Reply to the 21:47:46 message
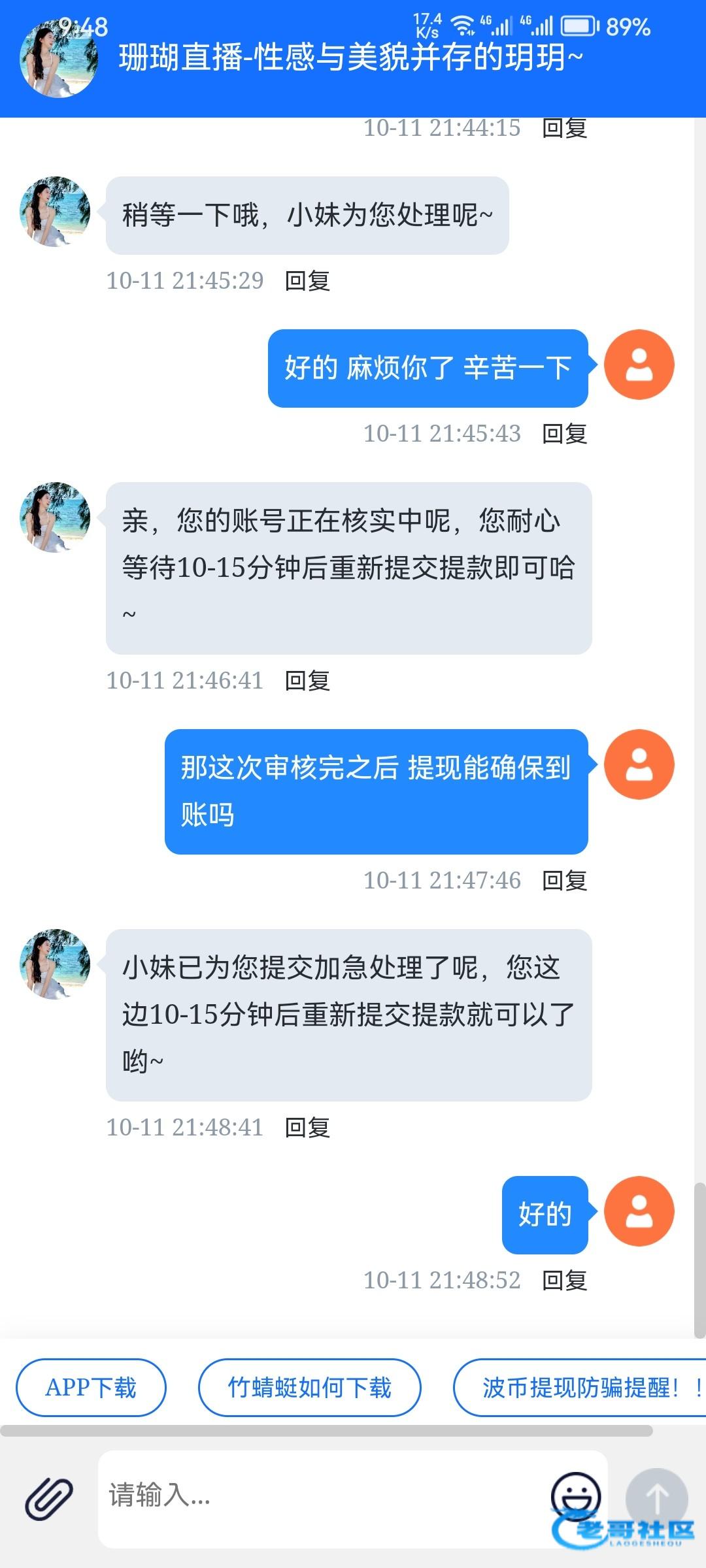 point(564,881)
